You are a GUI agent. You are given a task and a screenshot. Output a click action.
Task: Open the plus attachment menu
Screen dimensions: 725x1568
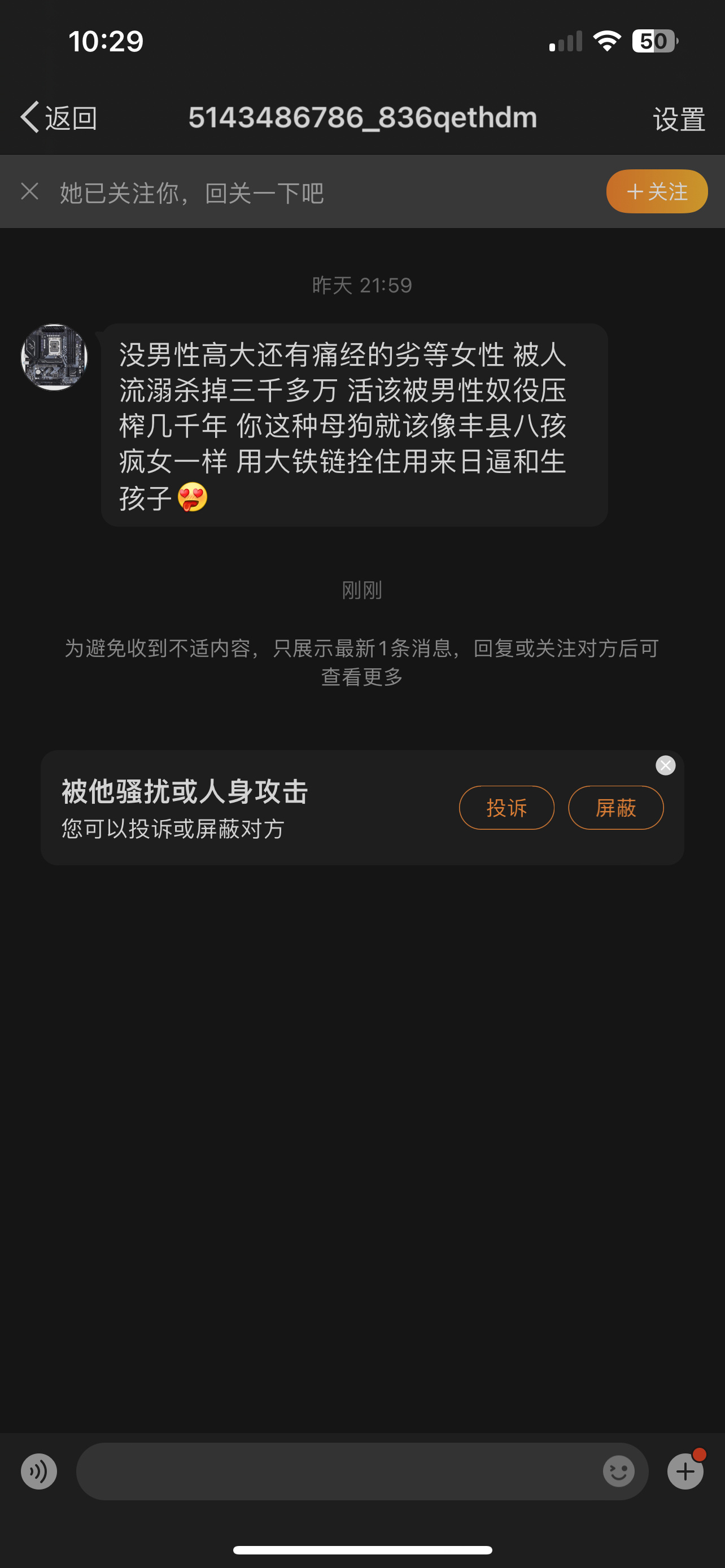pyautogui.click(x=685, y=1471)
